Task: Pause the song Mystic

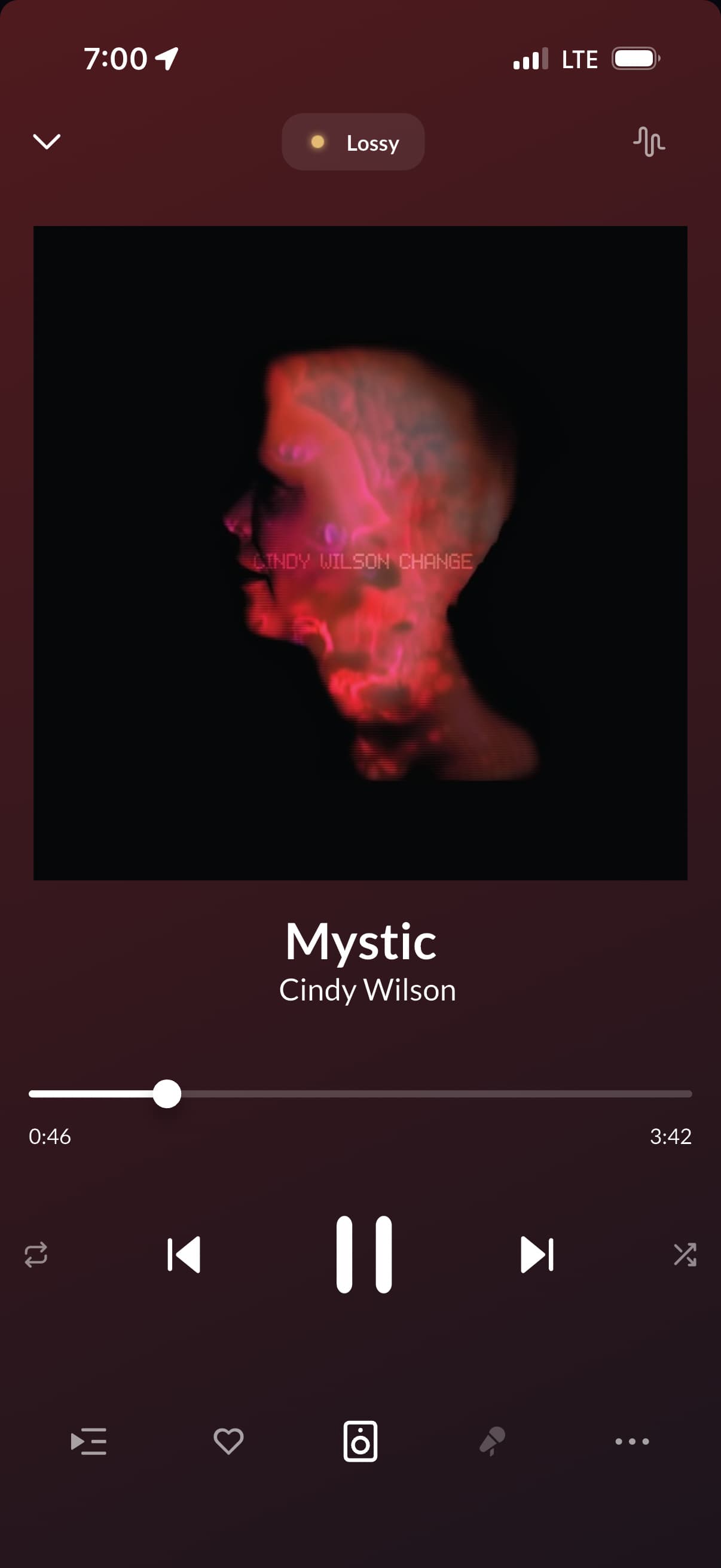Action: (364, 1254)
